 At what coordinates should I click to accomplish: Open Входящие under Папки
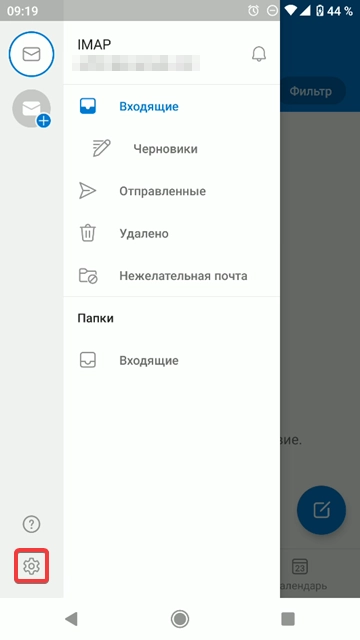(171, 361)
